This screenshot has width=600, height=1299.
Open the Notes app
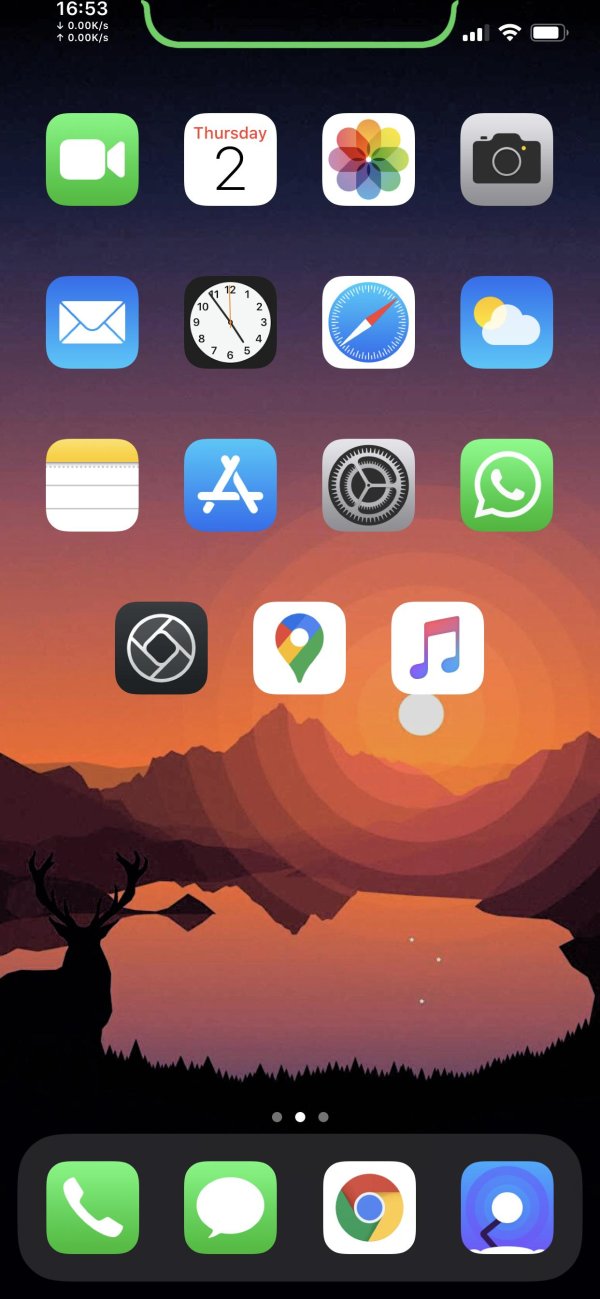92,485
